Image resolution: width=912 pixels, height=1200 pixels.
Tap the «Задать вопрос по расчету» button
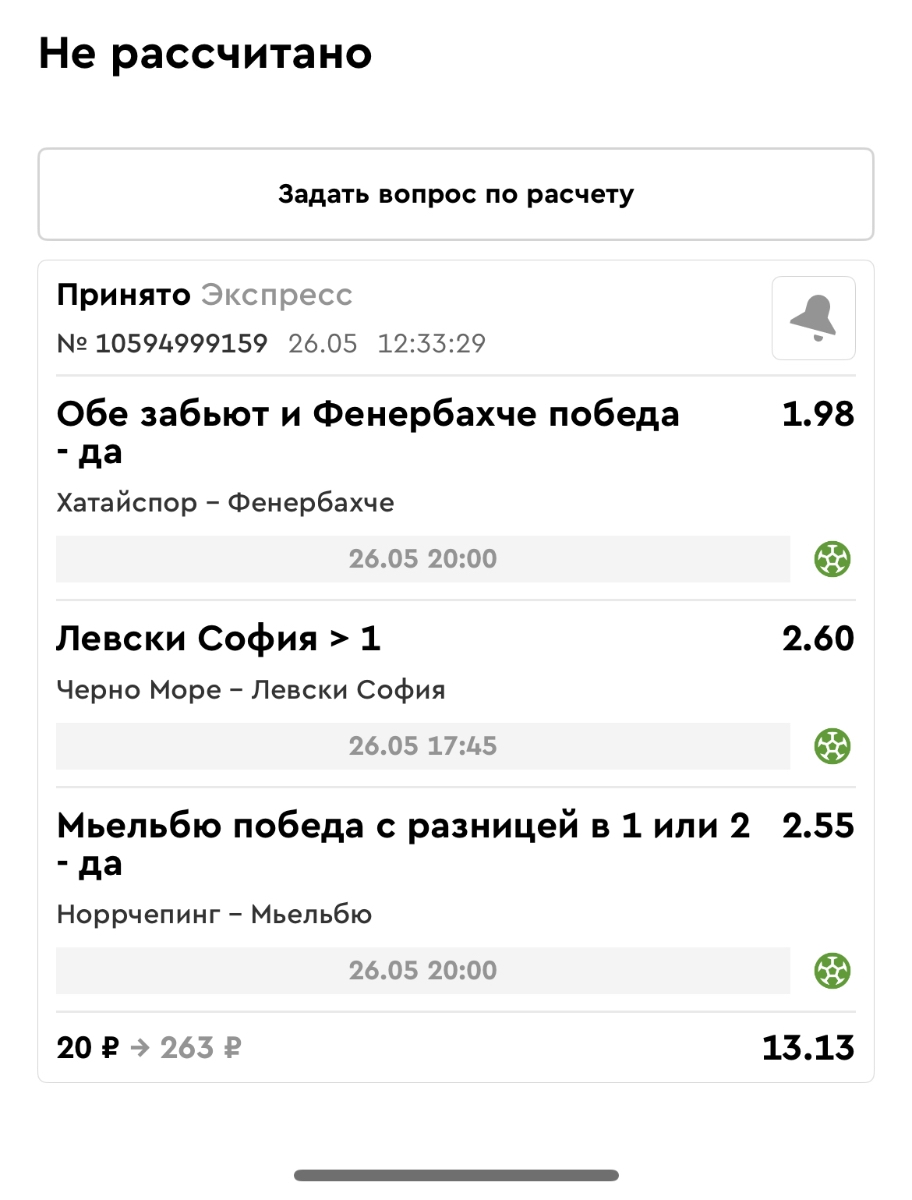[455, 194]
